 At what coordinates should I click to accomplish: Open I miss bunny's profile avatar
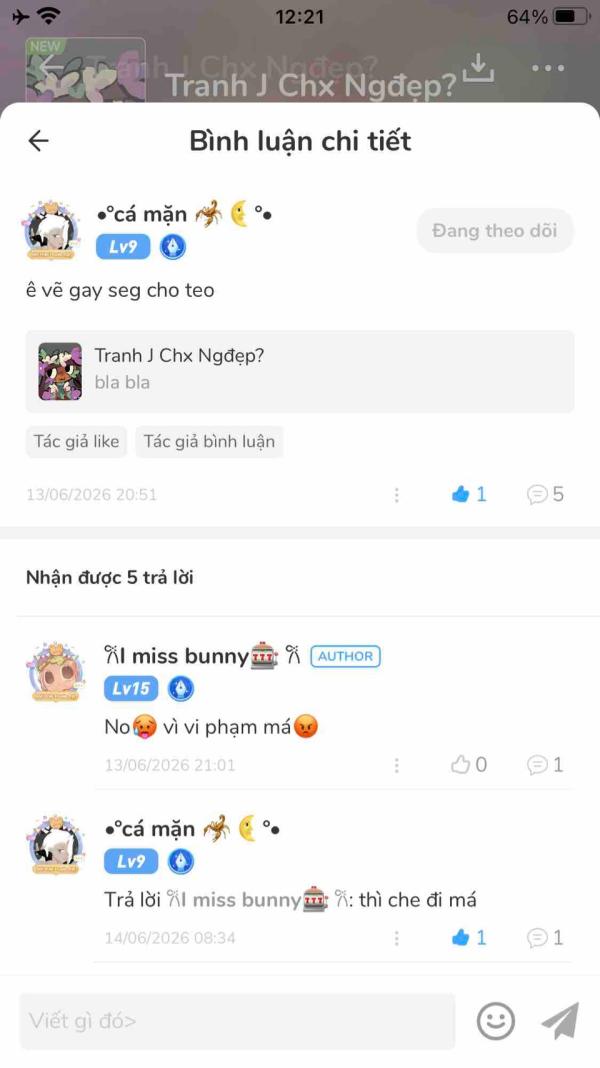55,672
